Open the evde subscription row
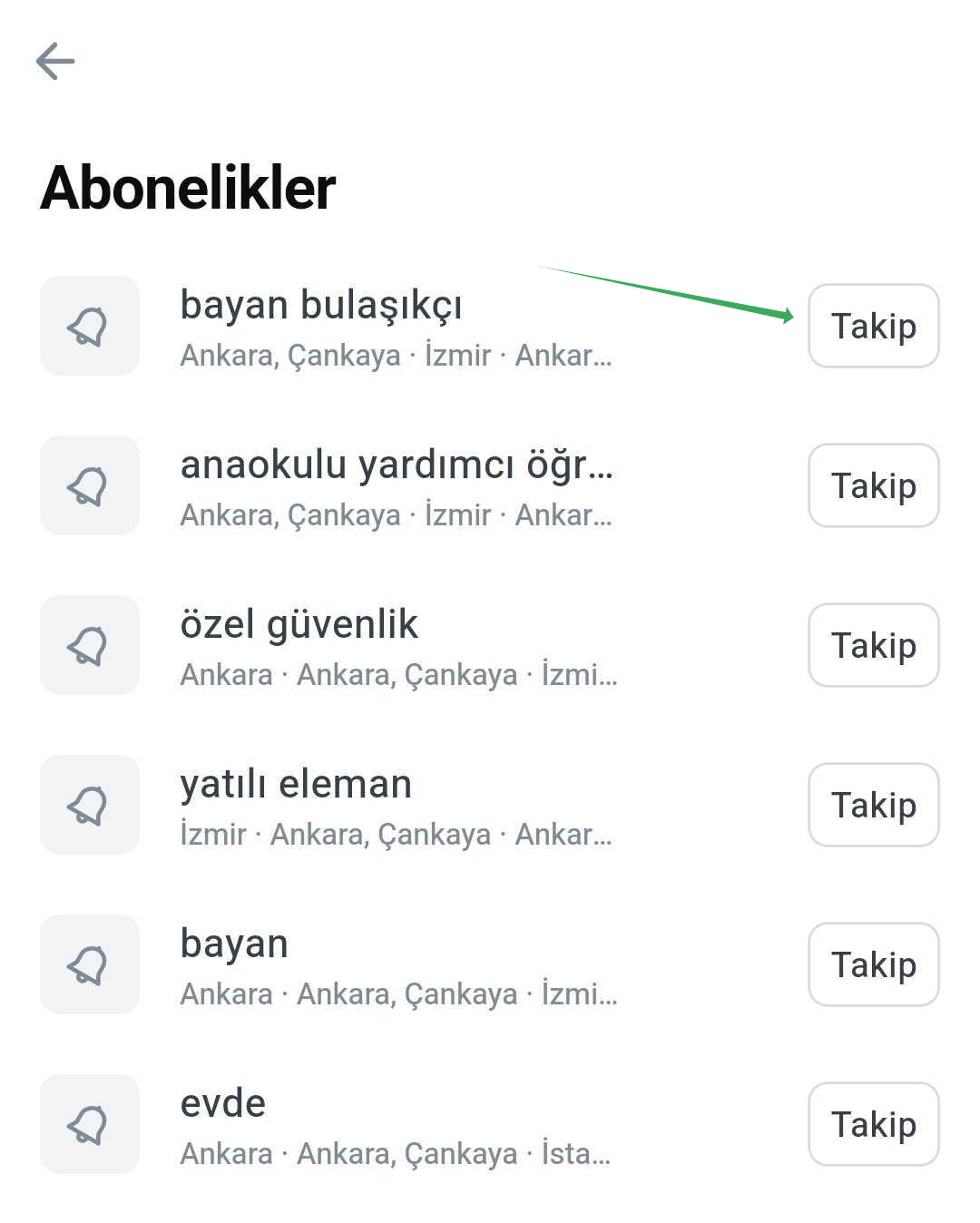 [x=397, y=1125]
